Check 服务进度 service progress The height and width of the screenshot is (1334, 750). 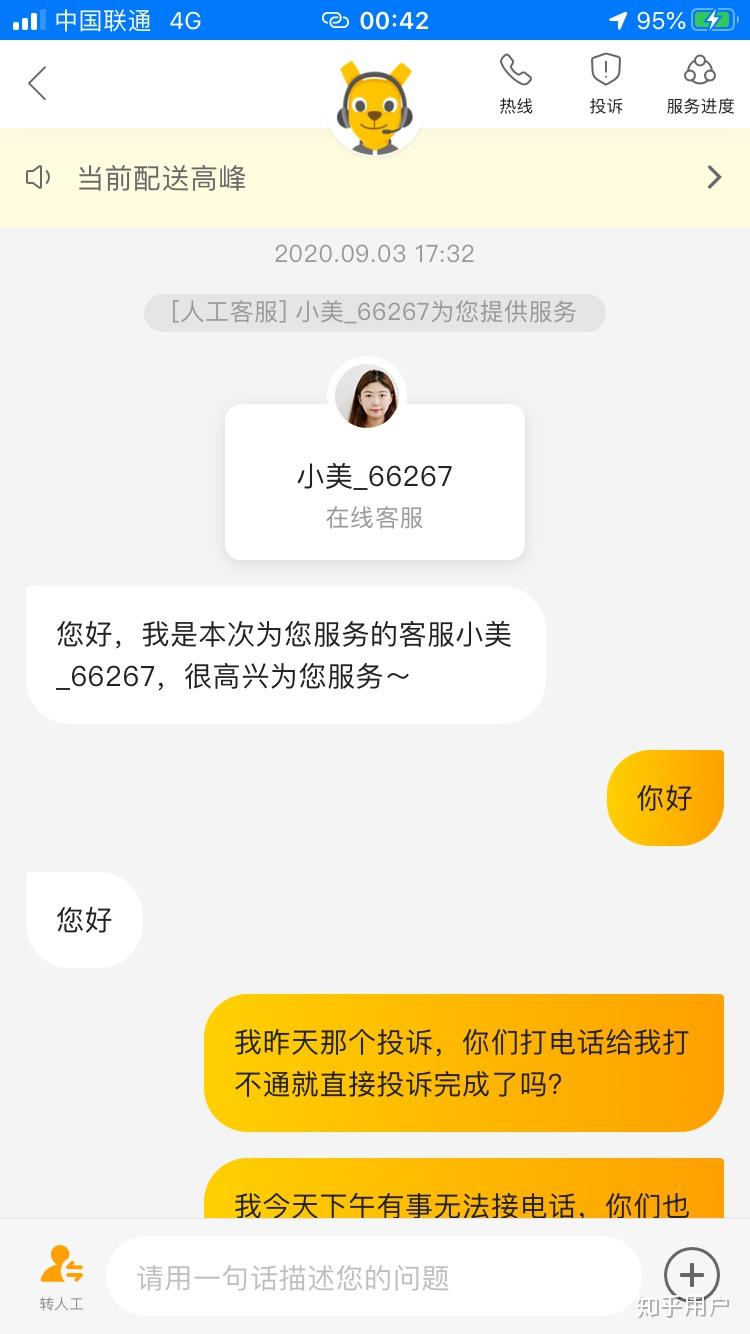[x=700, y=84]
